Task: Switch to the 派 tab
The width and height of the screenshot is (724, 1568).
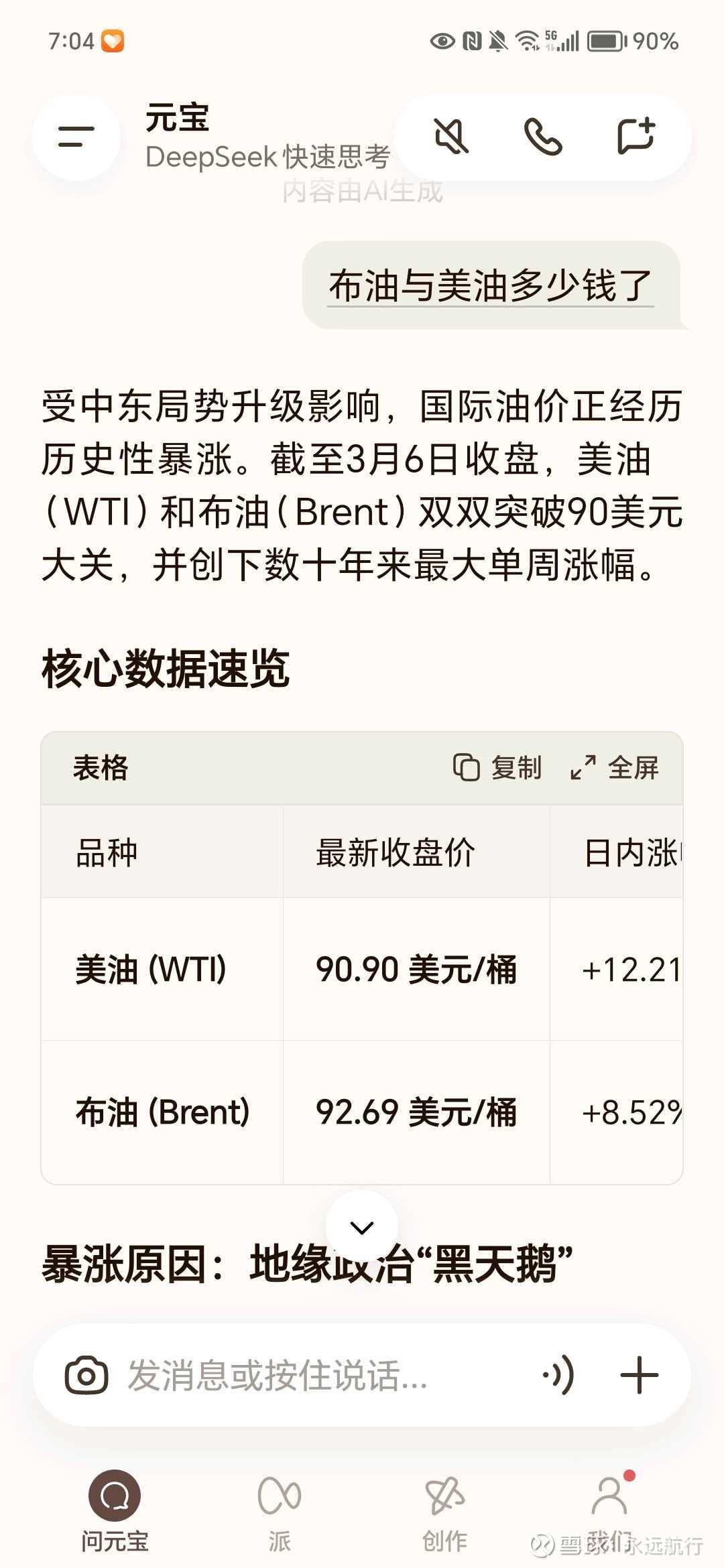Action: pyautogui.click(x=280, y=1512)
